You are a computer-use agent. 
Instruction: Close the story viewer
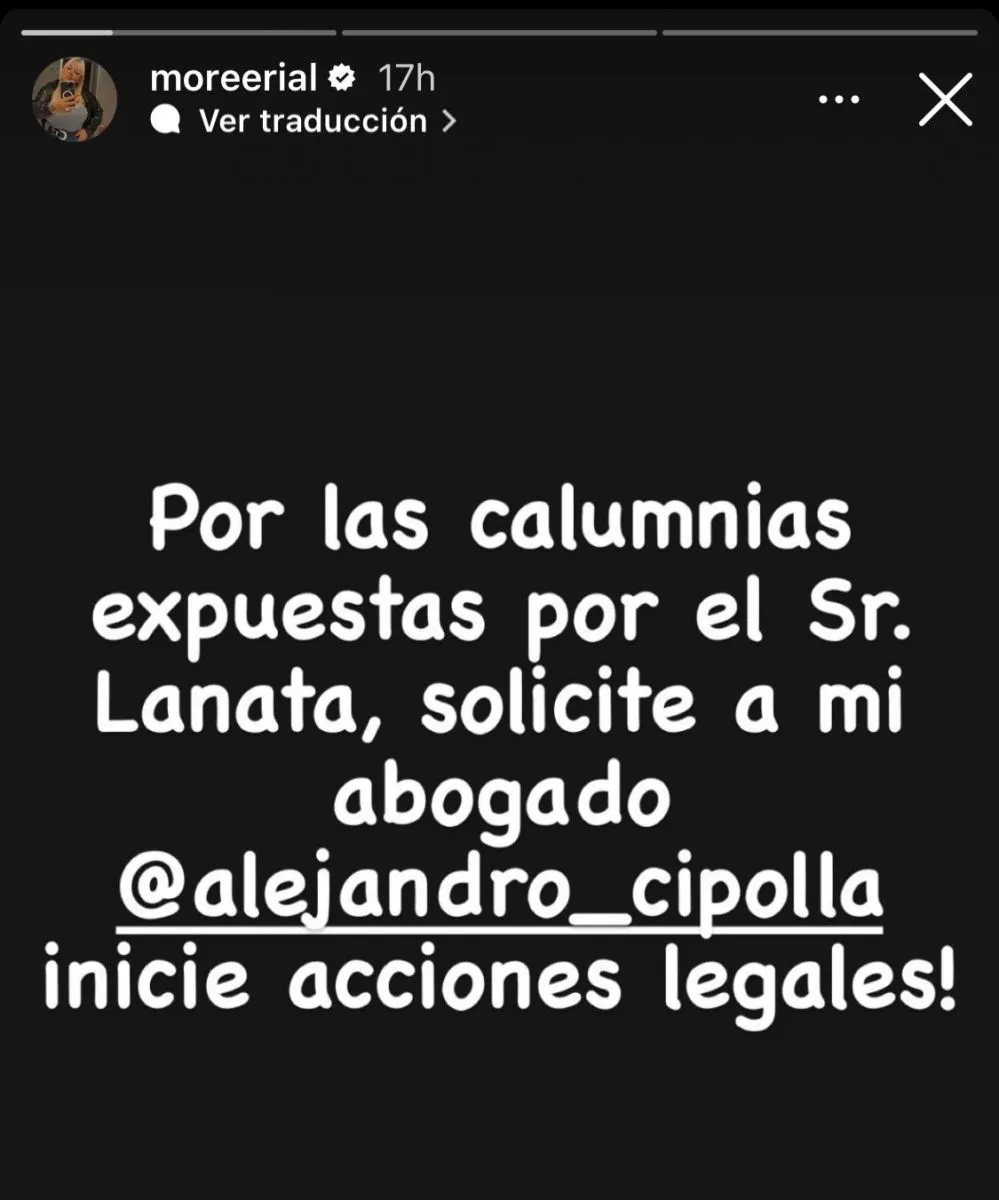coord(945,100)
